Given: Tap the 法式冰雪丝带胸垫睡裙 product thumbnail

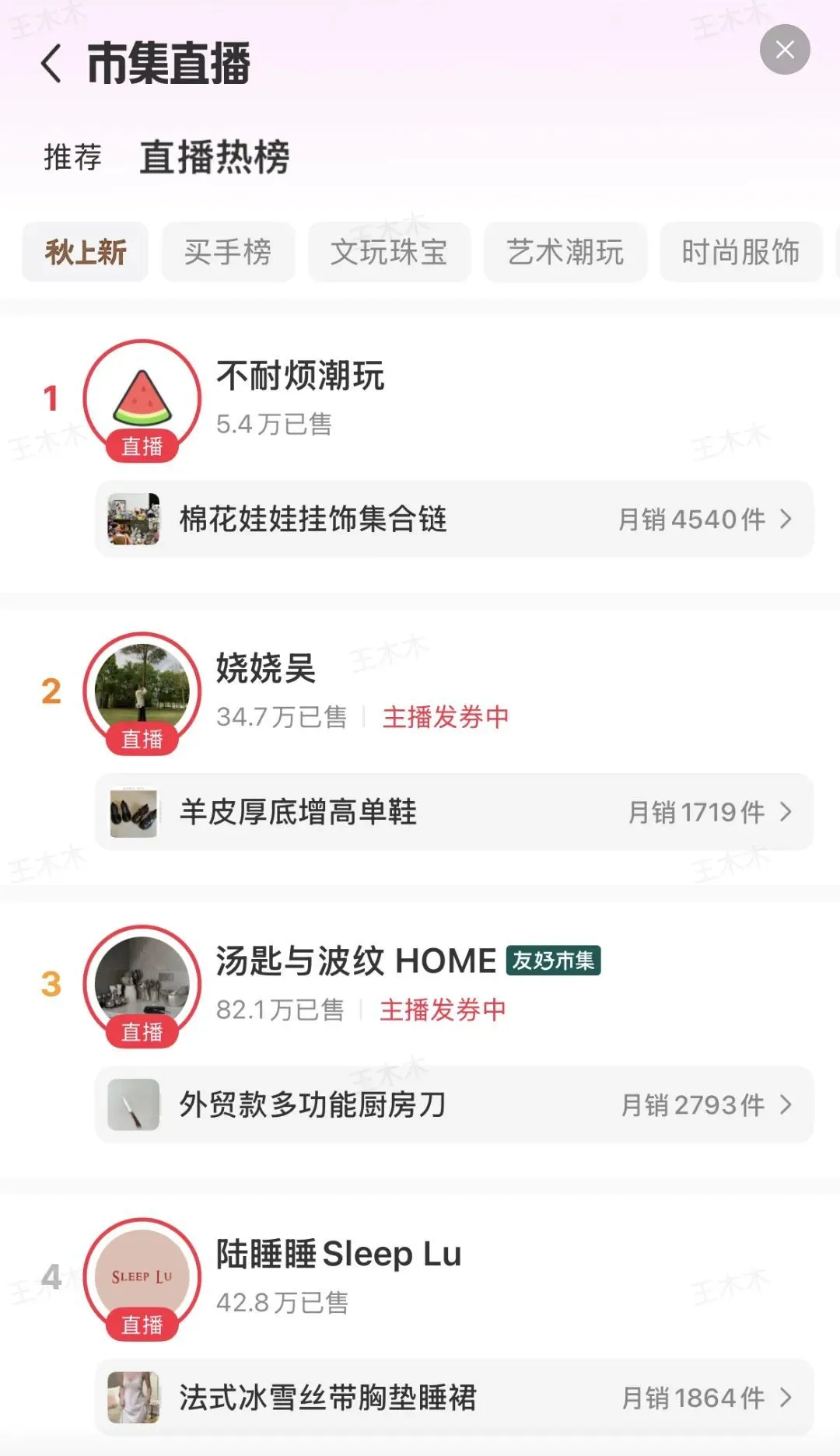Looking at the screenshot, I should pyautogui.click(x=132, y=1398).
